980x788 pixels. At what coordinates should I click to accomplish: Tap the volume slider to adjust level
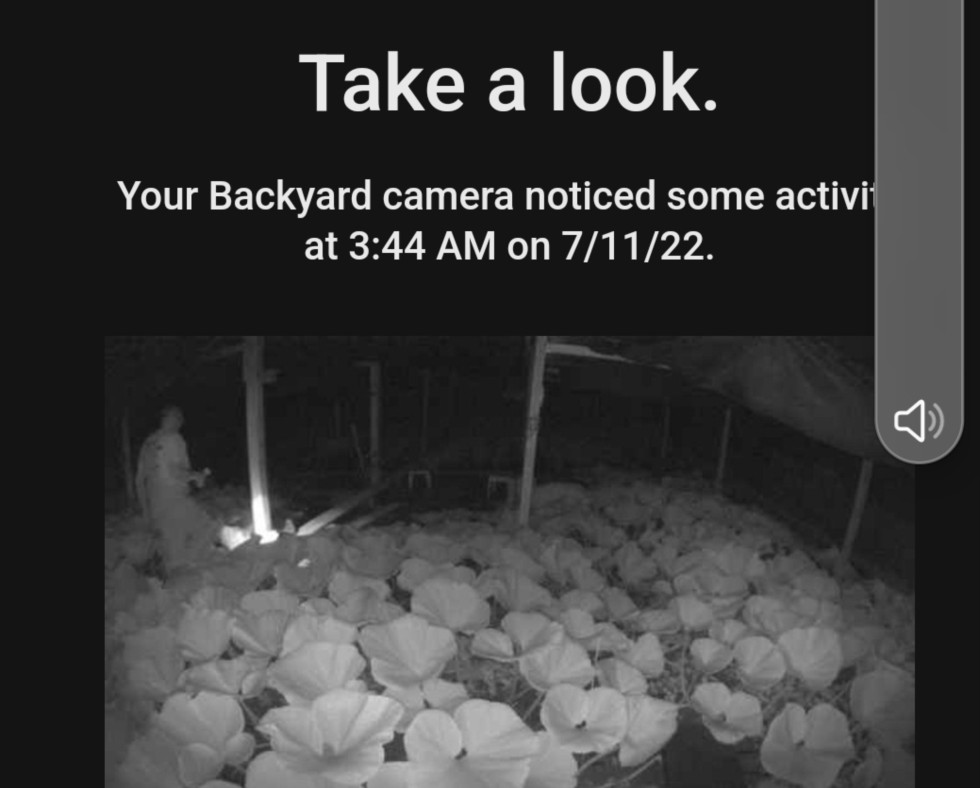[x=918, y=200]
